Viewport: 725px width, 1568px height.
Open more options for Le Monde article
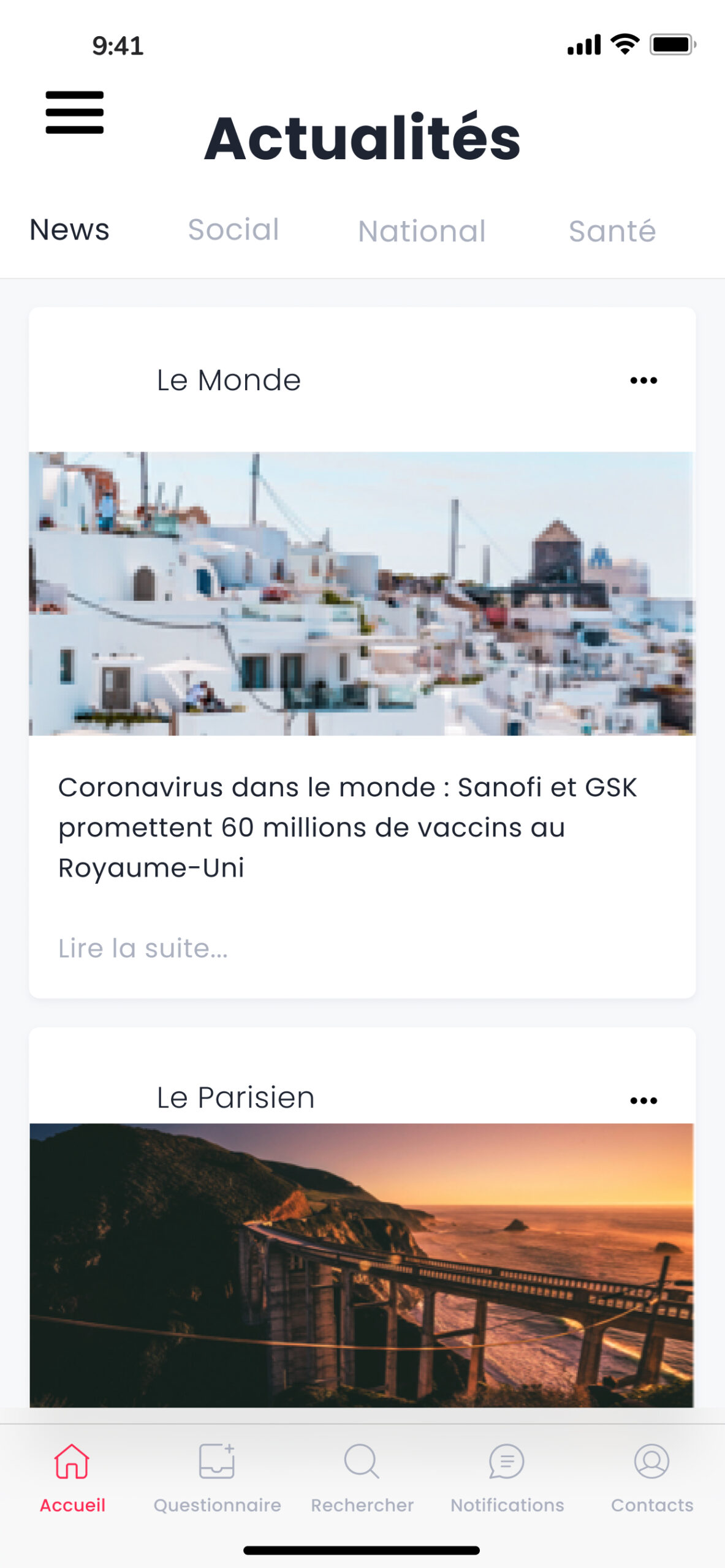click(x=643, y=380)
